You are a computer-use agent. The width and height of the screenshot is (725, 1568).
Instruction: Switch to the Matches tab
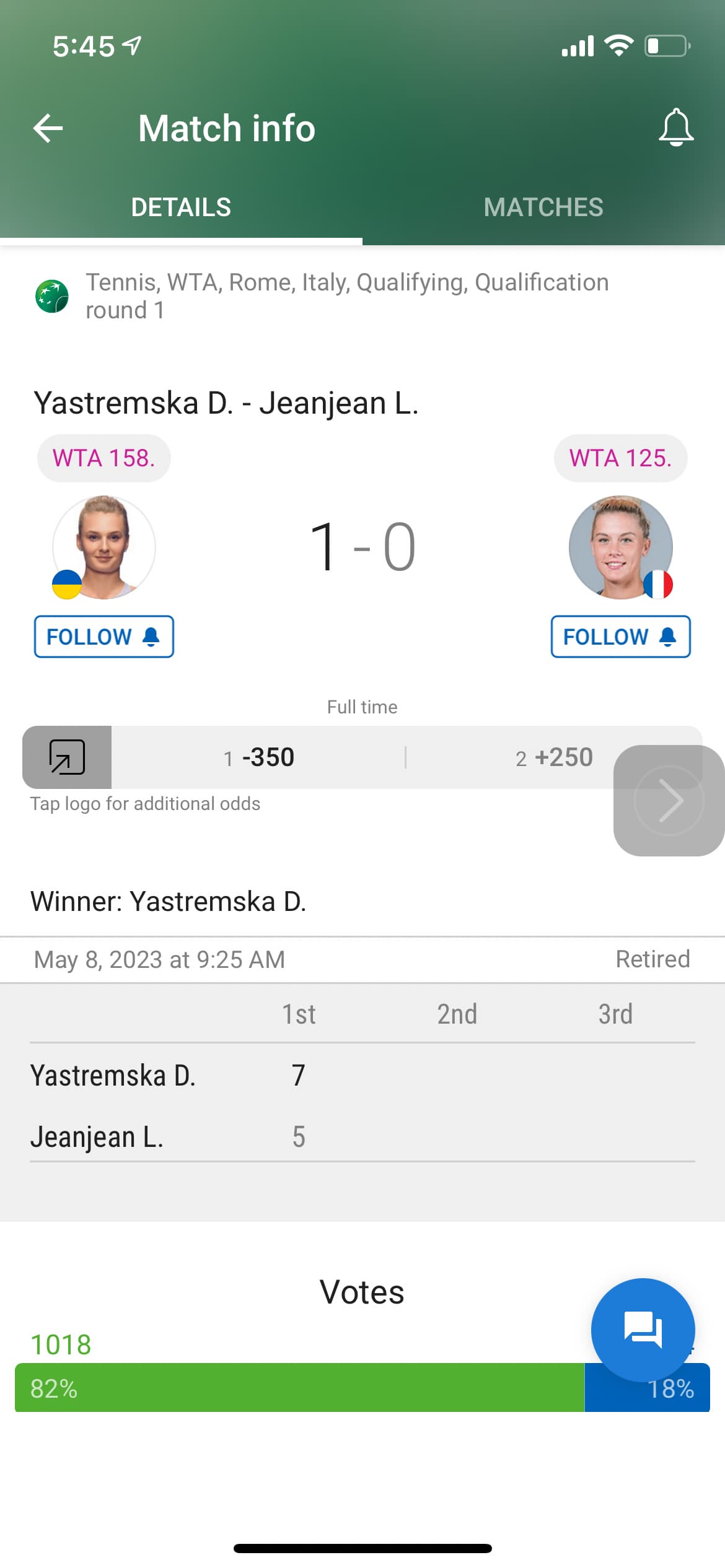543,207
